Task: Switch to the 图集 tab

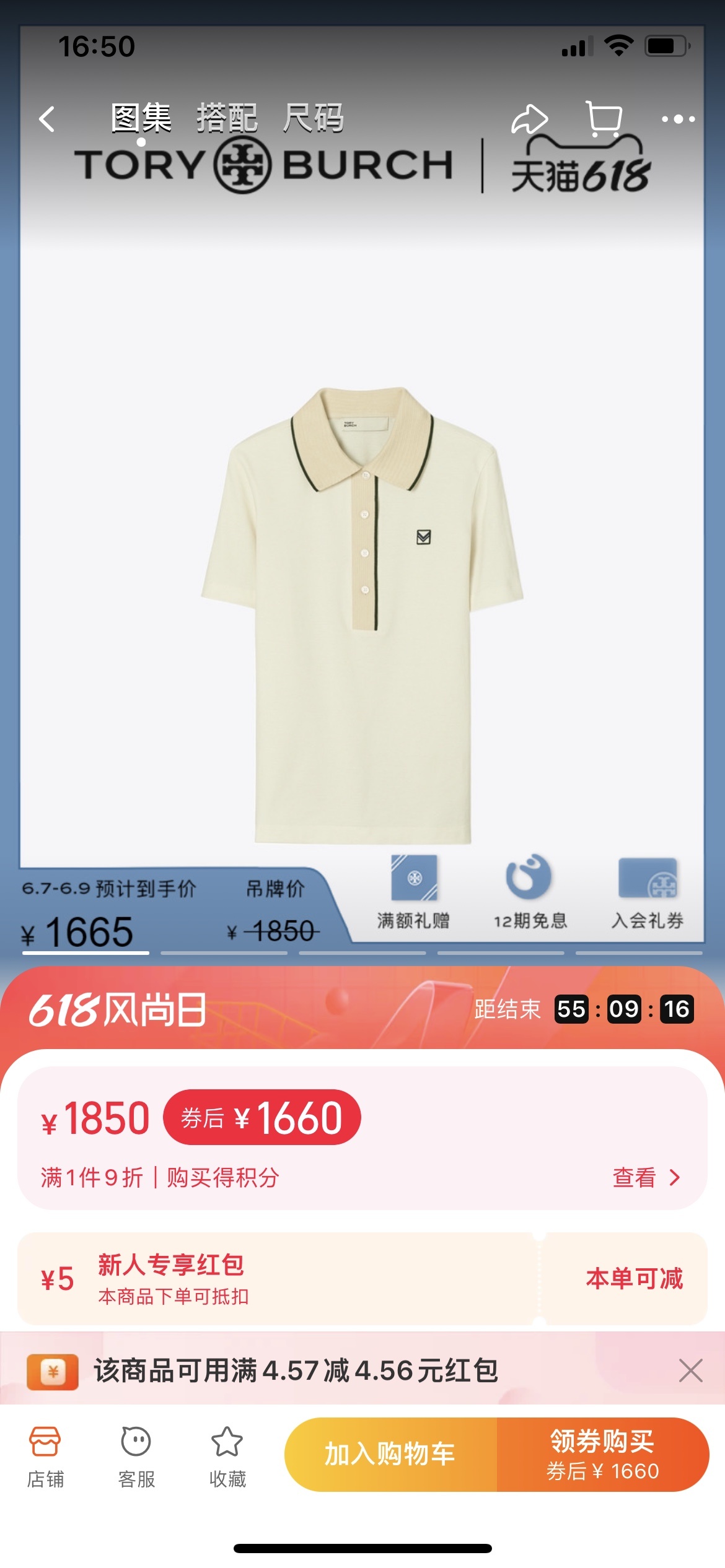Action: point(141,118)
